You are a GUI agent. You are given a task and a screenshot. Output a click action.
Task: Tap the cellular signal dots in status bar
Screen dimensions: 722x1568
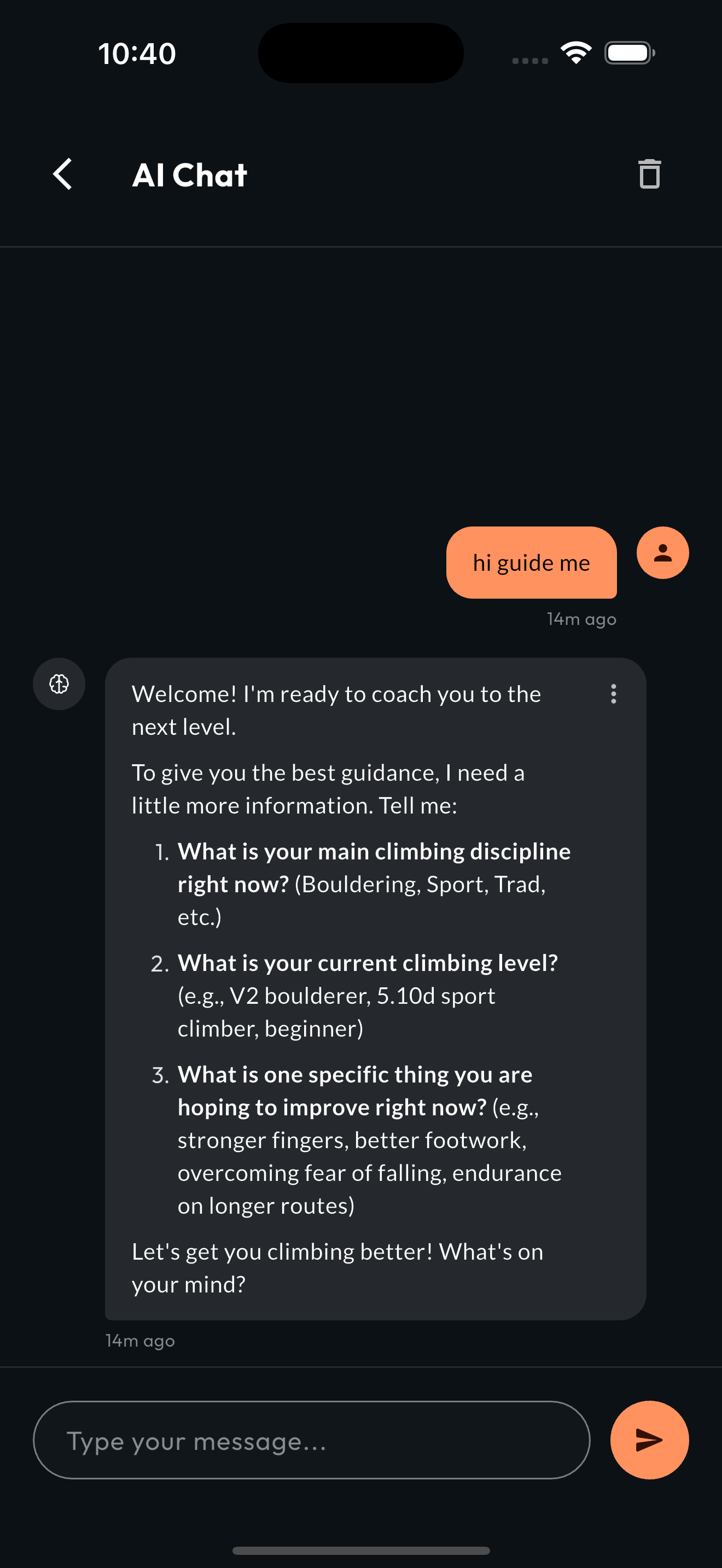[x=529, y=60]
